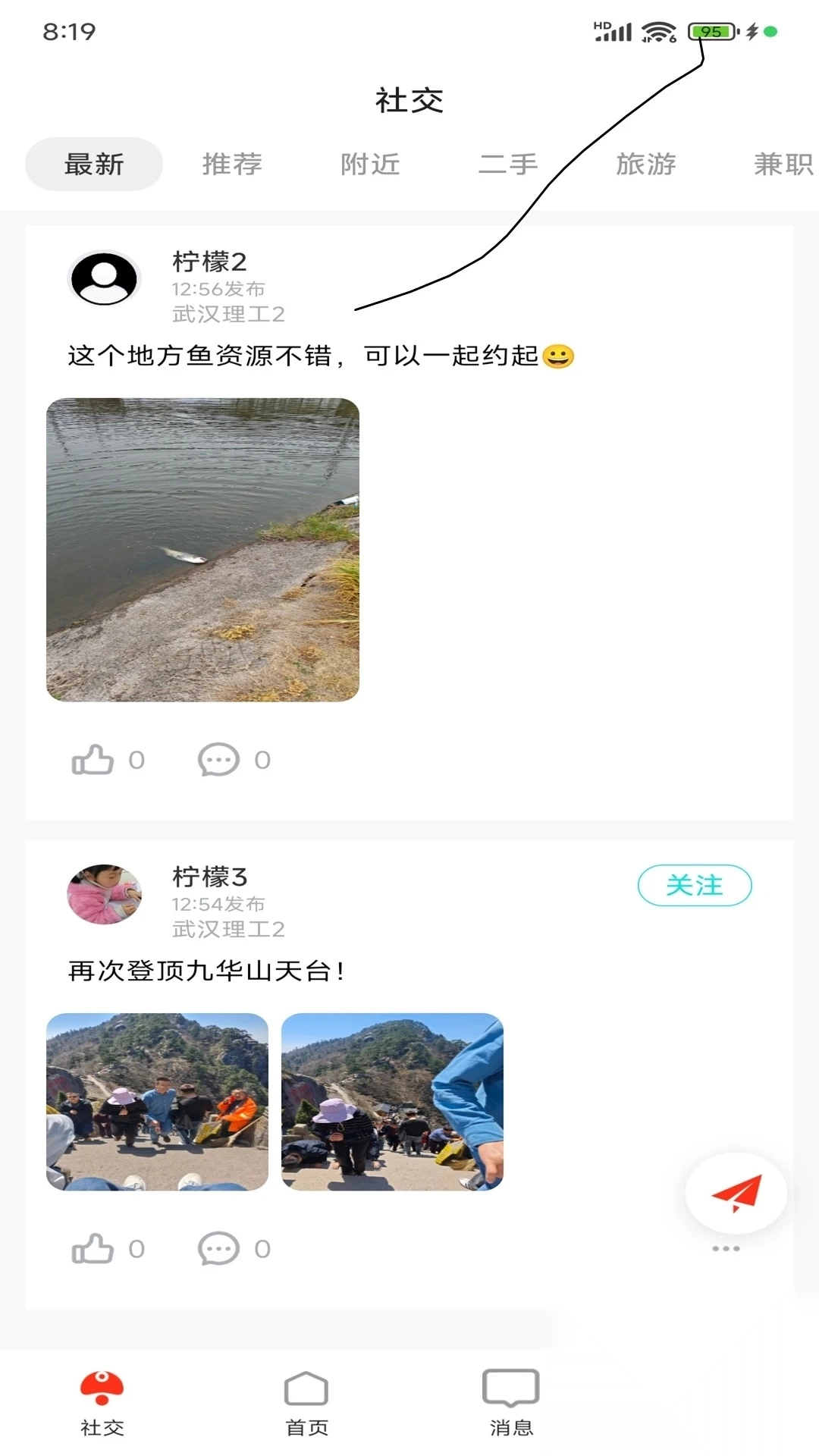Go to the 社交 bottom tab

(102, 1401)
